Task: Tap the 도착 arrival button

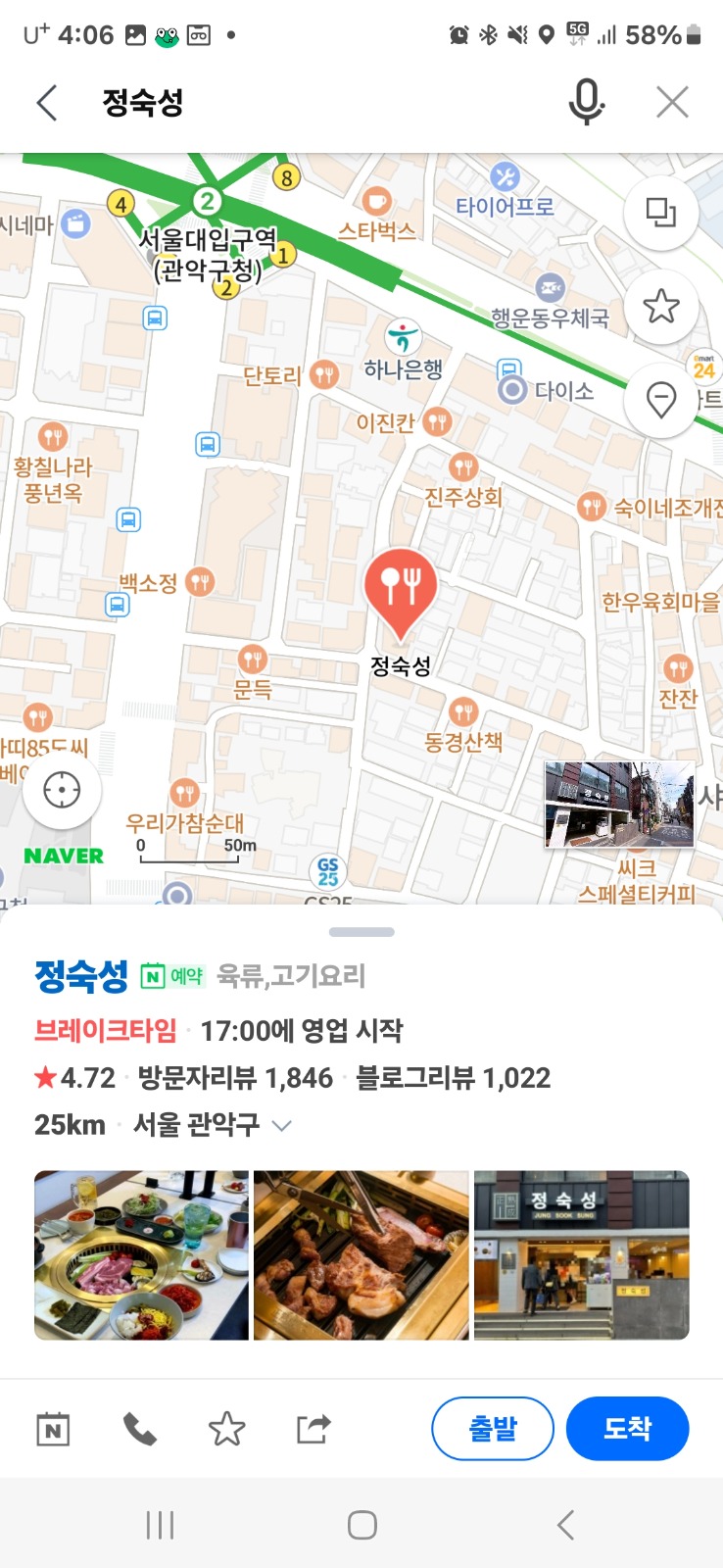Action: (x=627, y=1429)
